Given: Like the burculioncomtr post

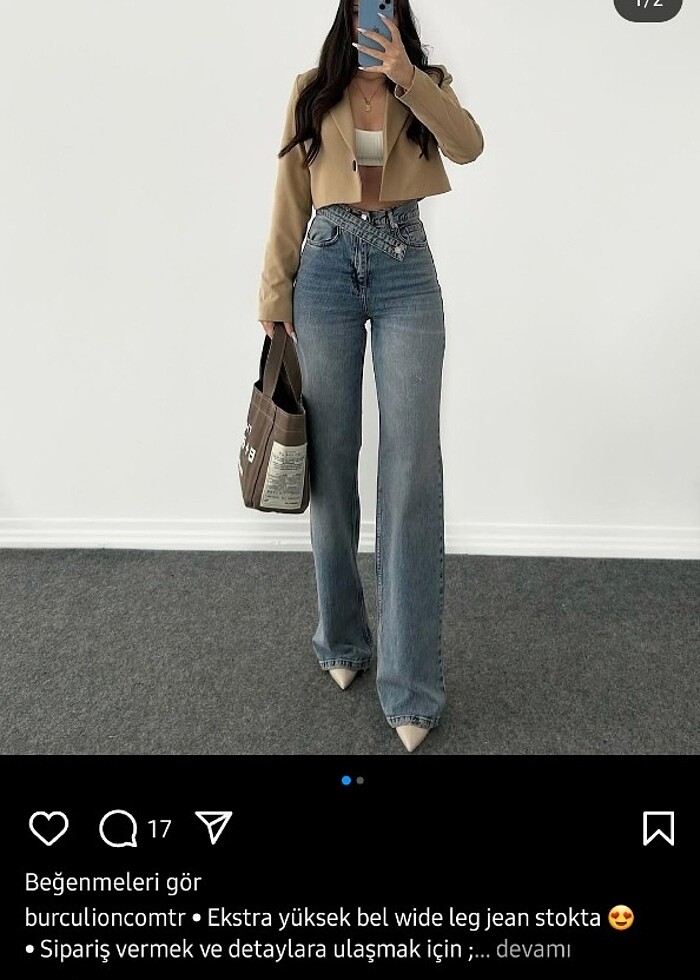Looking at the screenshot, I should pyautogui.click(x=48, y=828).
